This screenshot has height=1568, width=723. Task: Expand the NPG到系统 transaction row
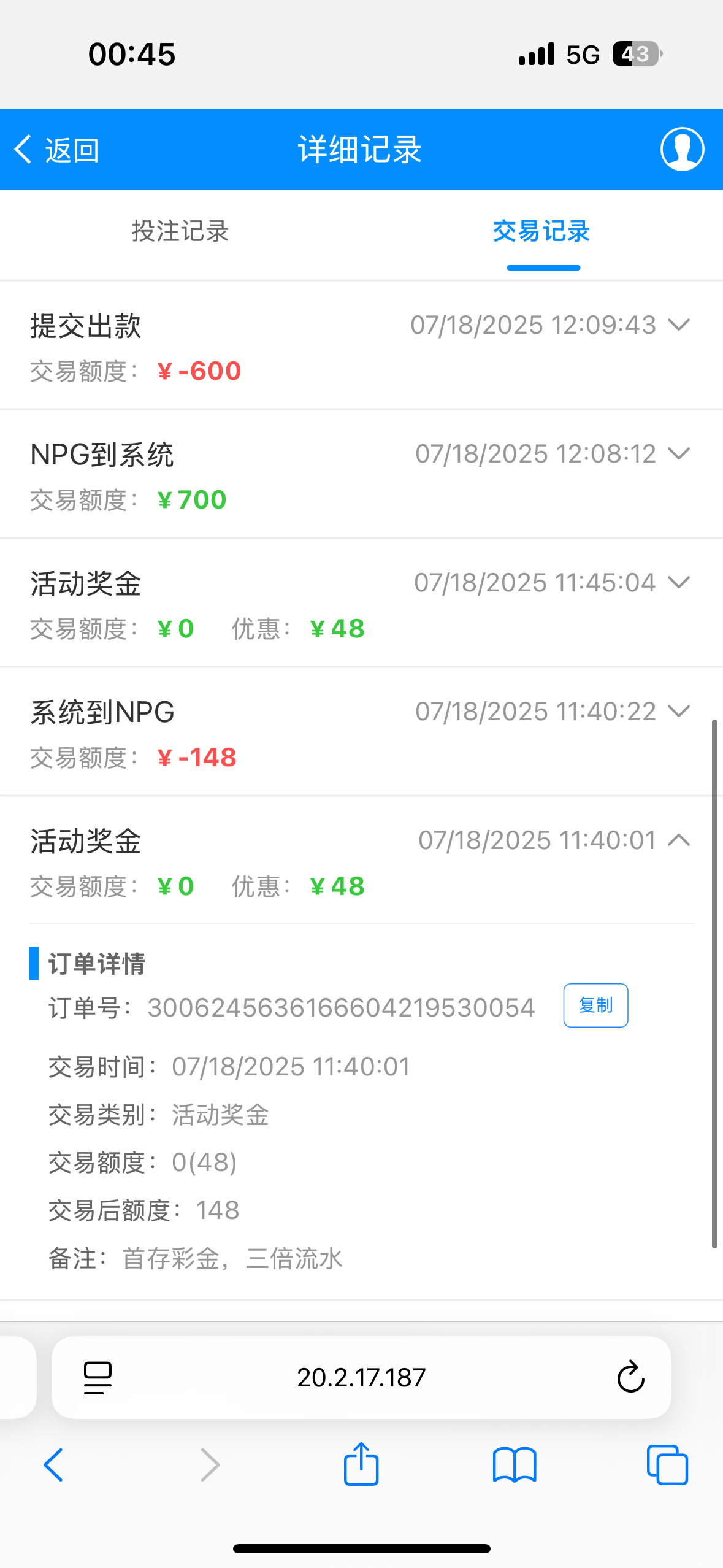point(679,453)
